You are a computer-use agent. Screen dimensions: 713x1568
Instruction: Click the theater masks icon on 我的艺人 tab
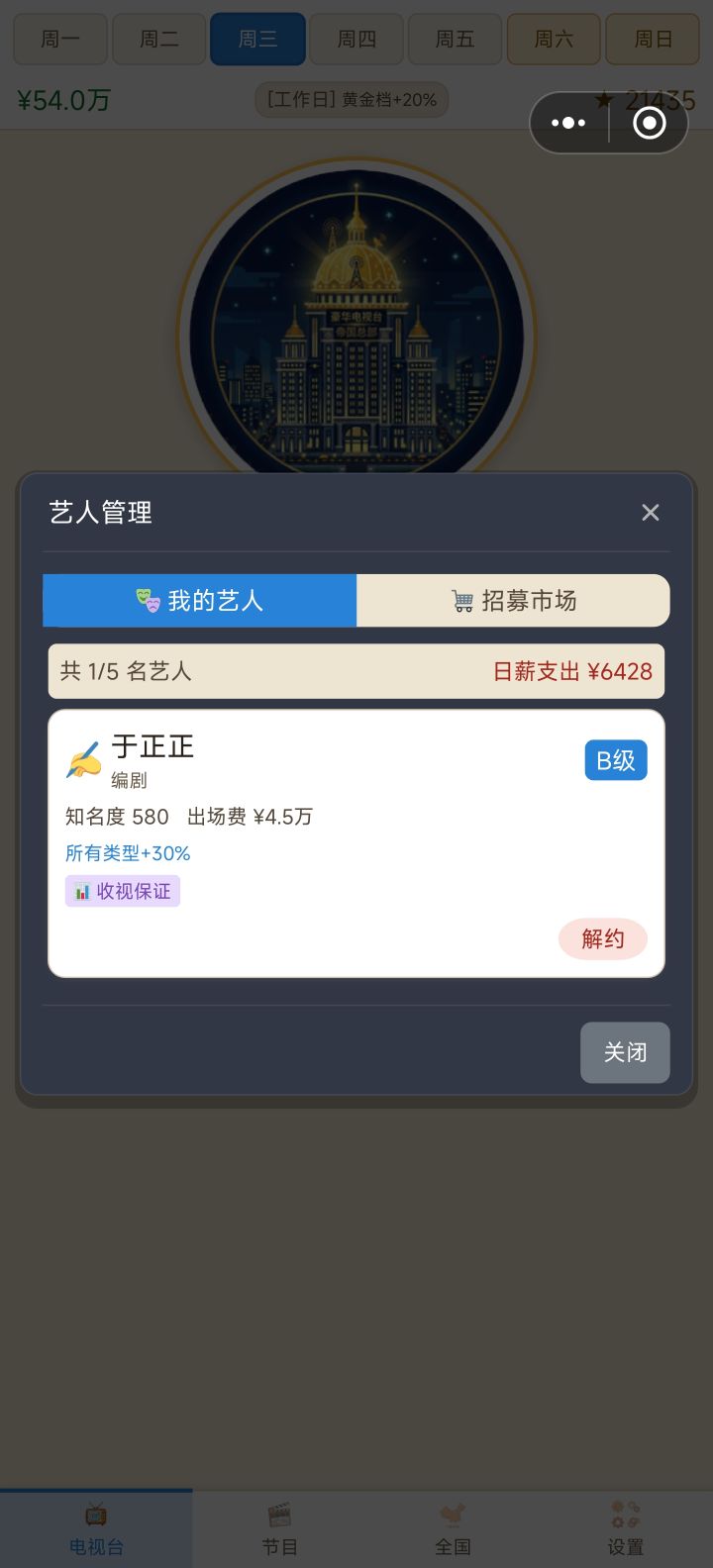click(151, 599)
